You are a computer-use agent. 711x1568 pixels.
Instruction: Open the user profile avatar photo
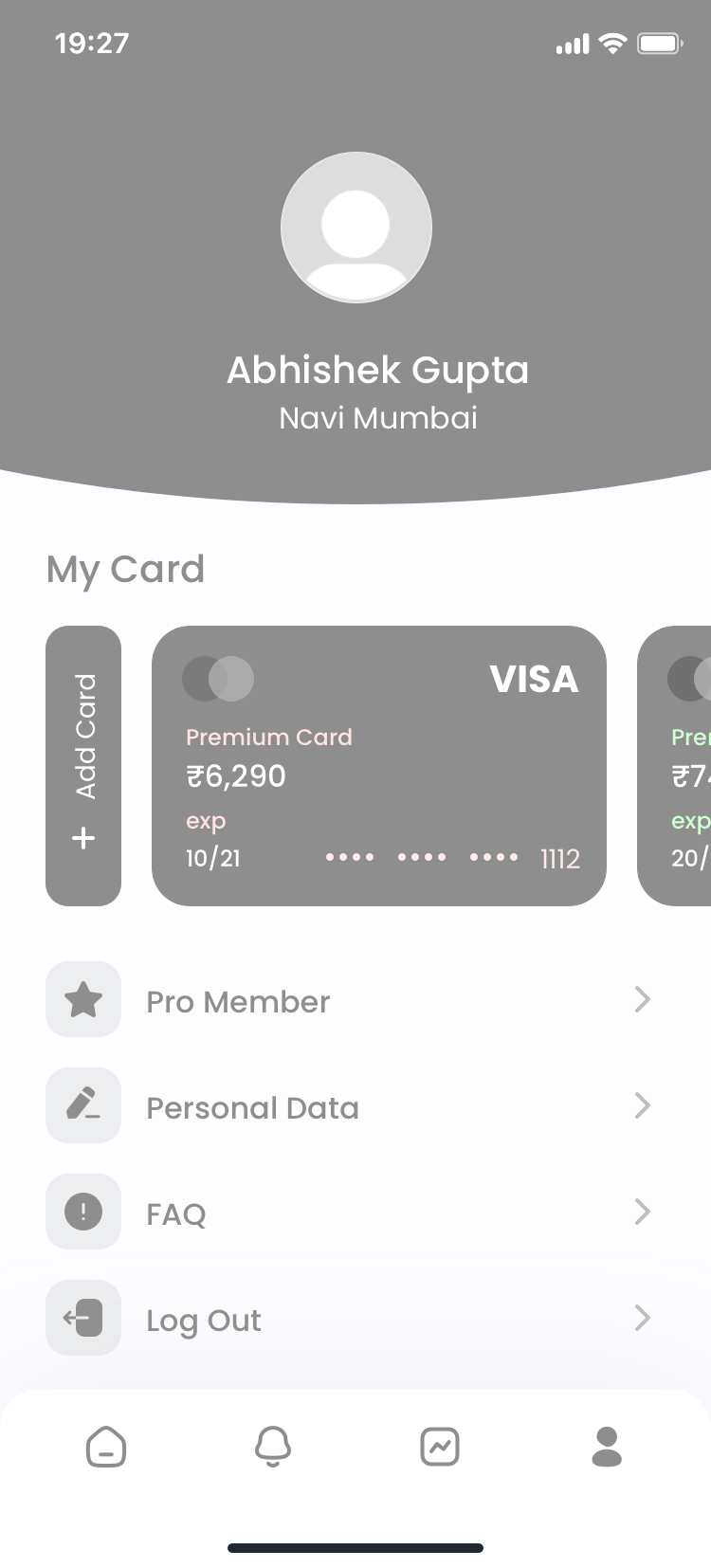(x=355, y=227)
